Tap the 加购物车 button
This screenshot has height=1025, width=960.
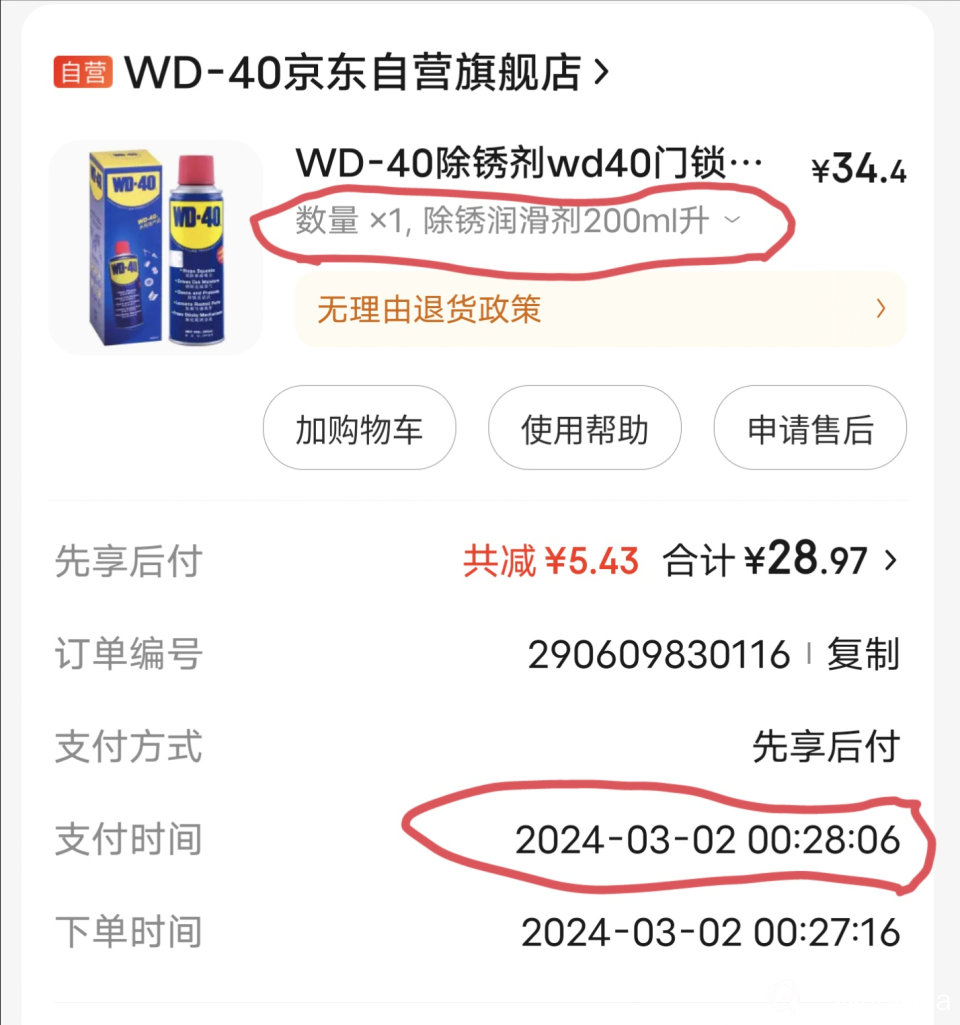click(359, 429)
